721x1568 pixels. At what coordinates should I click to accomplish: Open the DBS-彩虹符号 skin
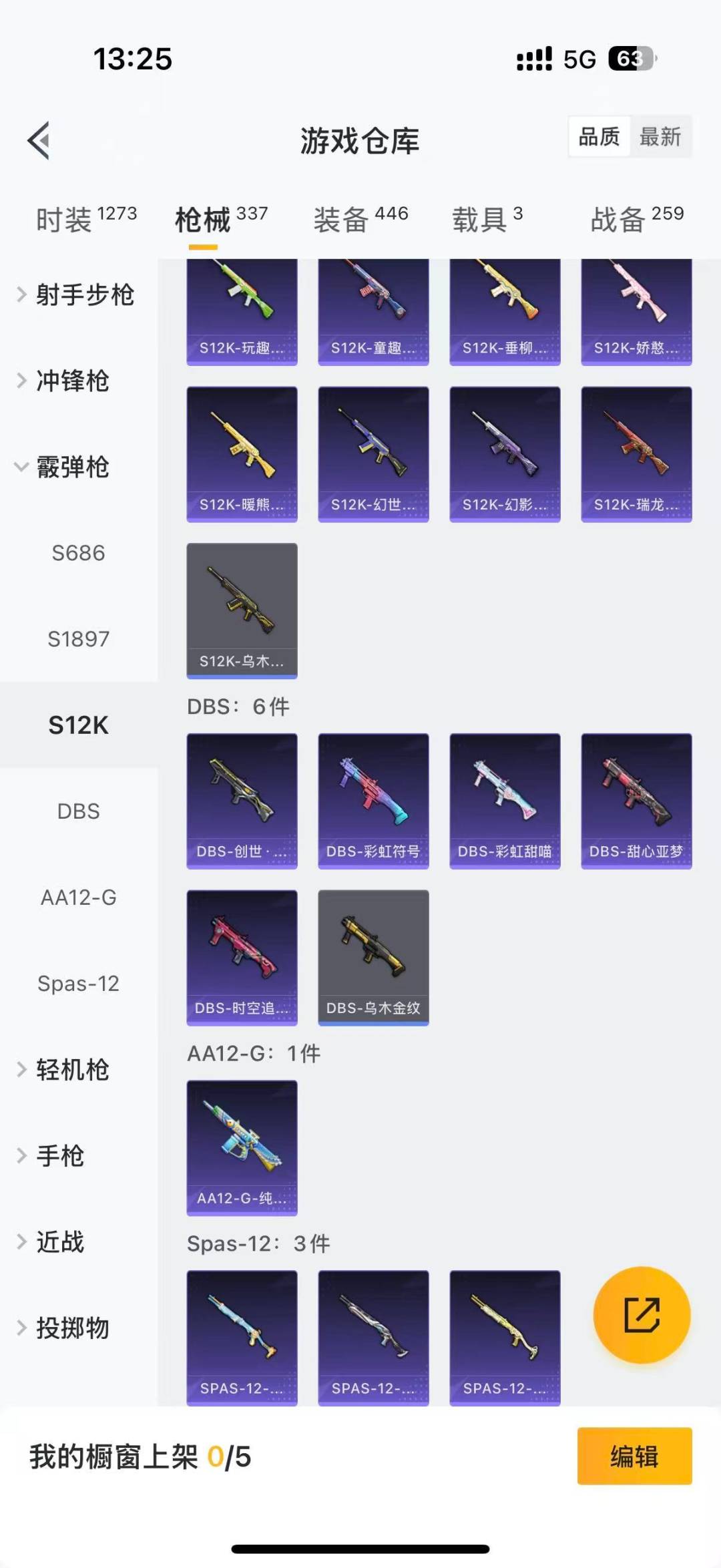point(373,800)
